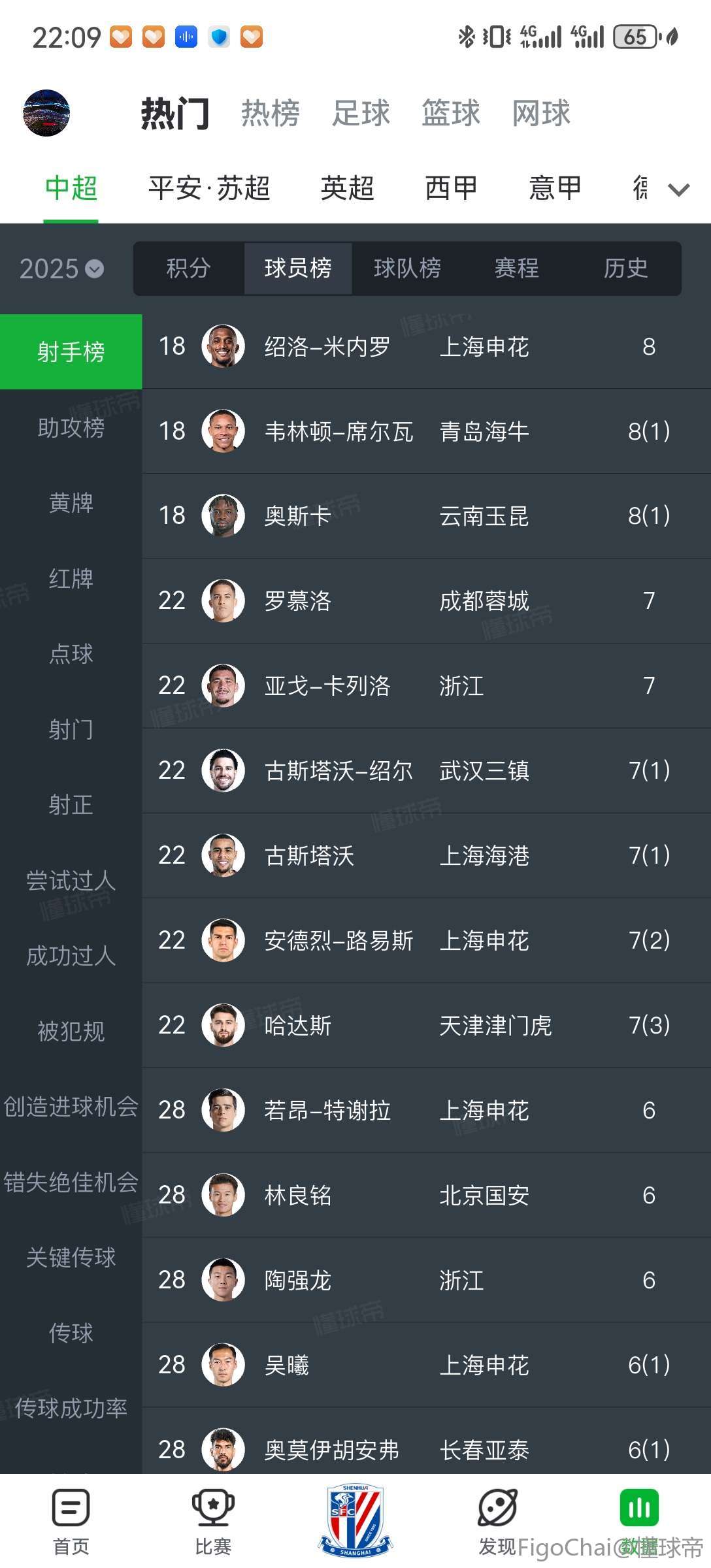Expand the league list chevron

679,189
